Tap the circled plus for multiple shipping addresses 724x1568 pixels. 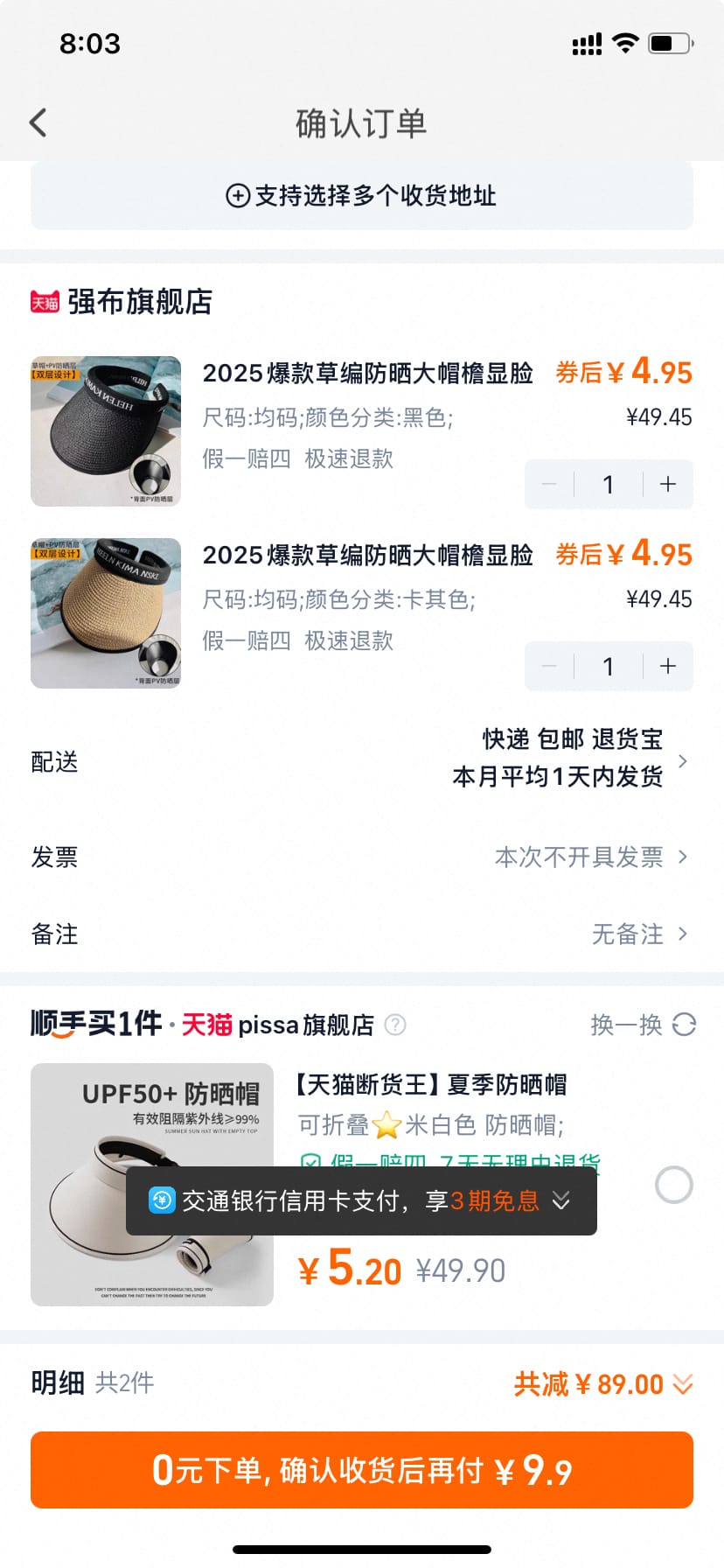point(236,197)
